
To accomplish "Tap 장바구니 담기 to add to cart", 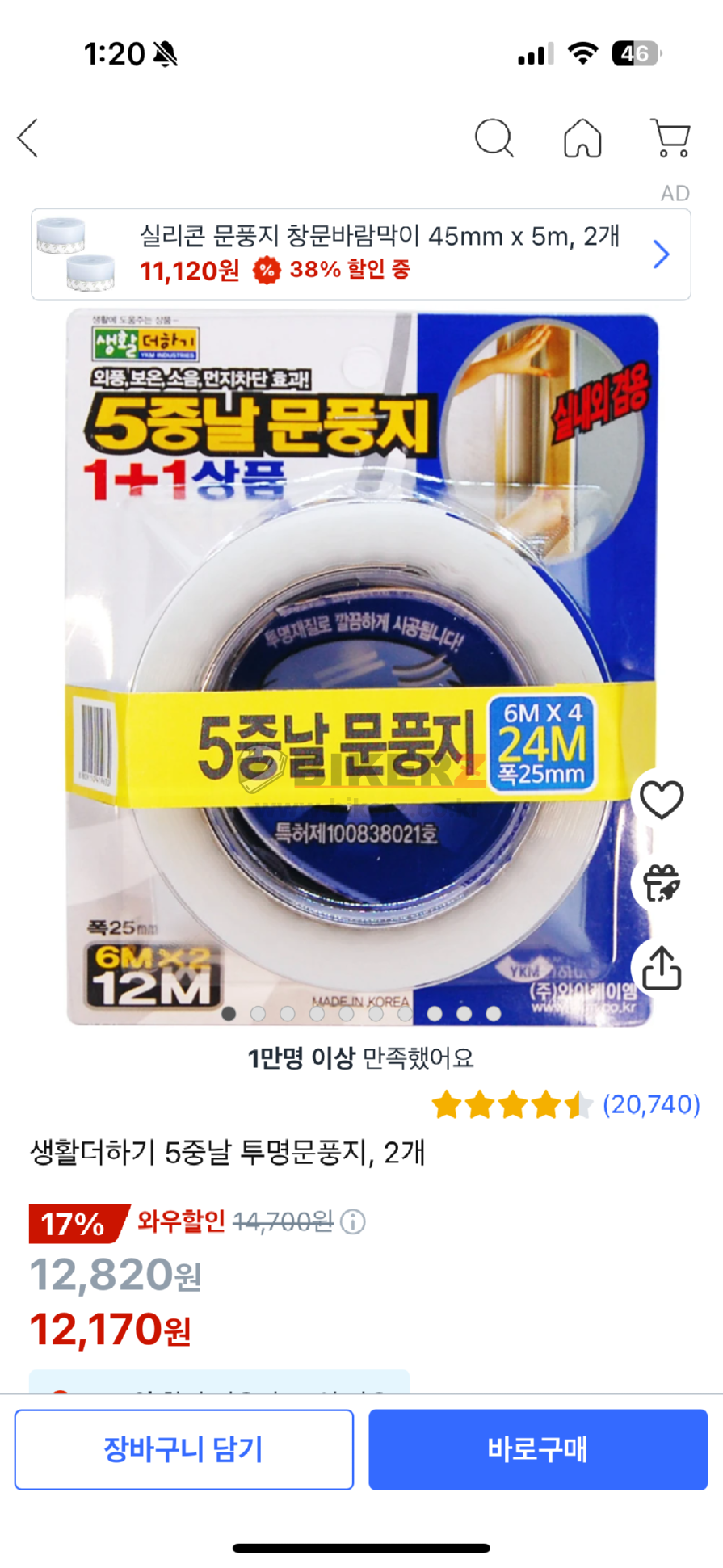I will [184, 1449].
